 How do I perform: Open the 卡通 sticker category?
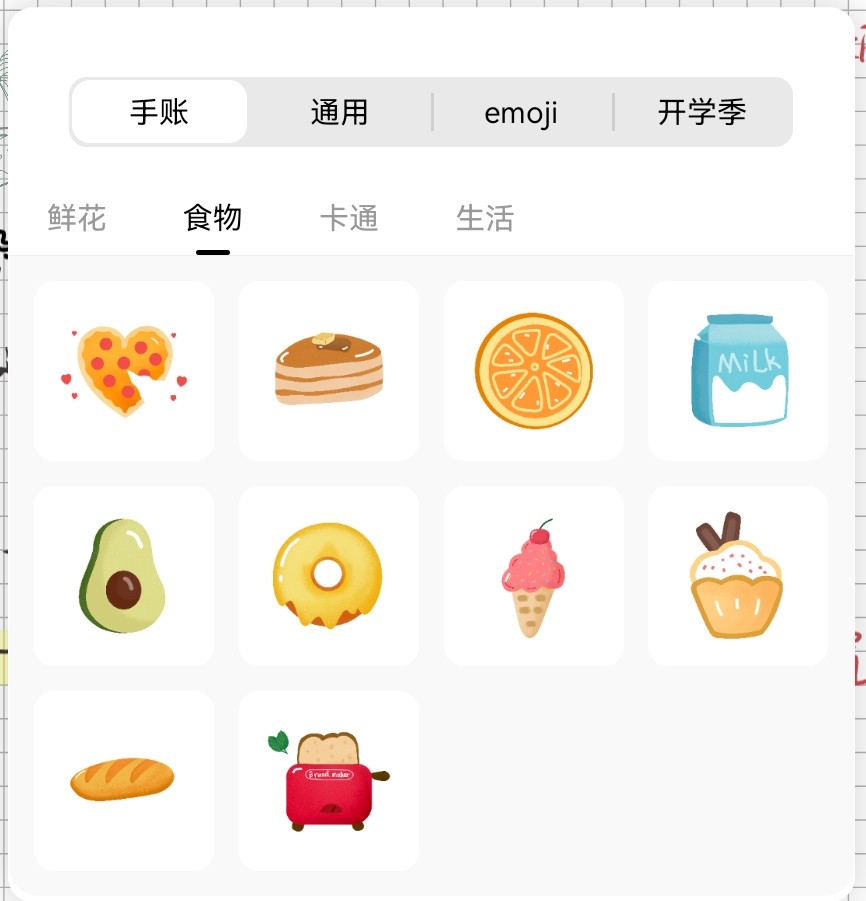349,218
